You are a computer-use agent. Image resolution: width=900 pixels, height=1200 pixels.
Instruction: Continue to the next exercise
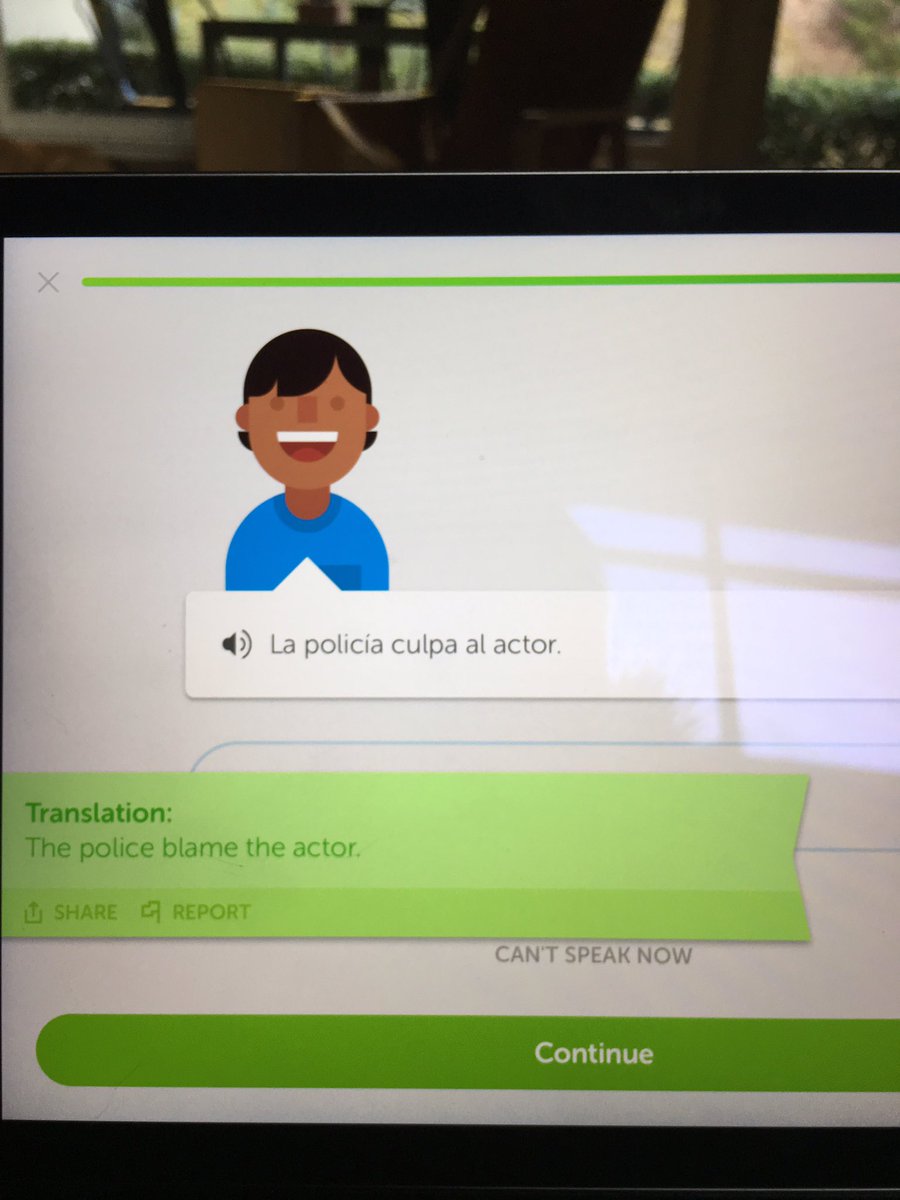(592, 1053)
